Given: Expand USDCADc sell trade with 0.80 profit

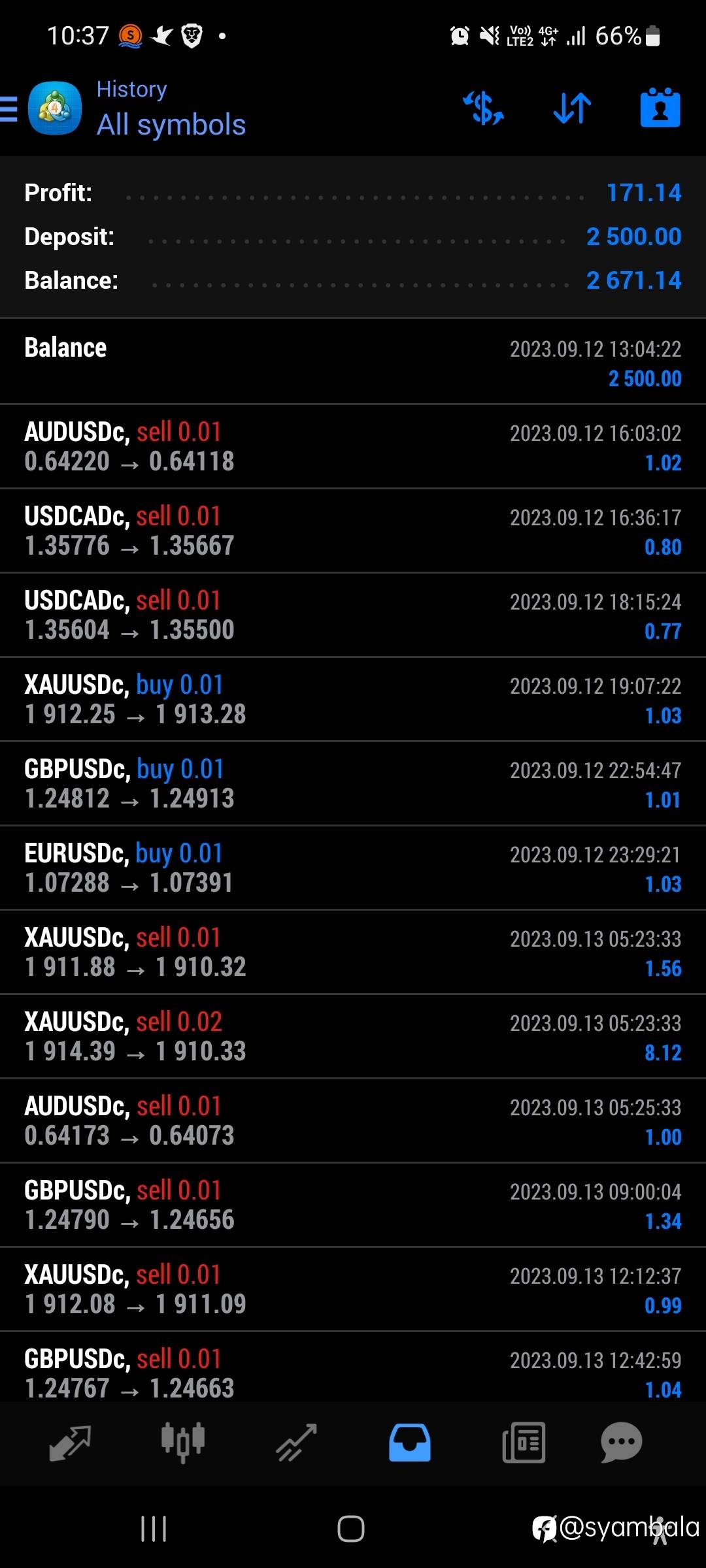Looking at the screenshot, I should point(353,531).
